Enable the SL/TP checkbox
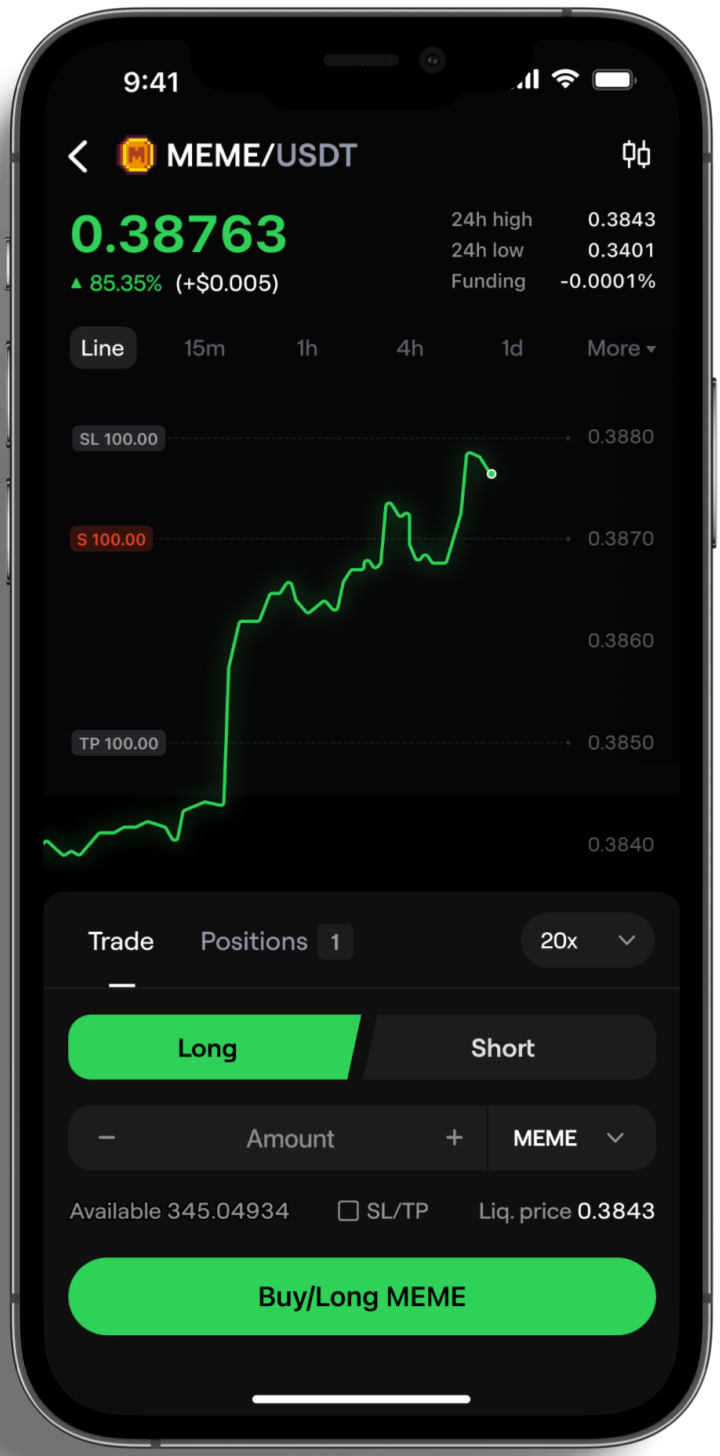This screenshot has height=1456, width=720. 347,1210
